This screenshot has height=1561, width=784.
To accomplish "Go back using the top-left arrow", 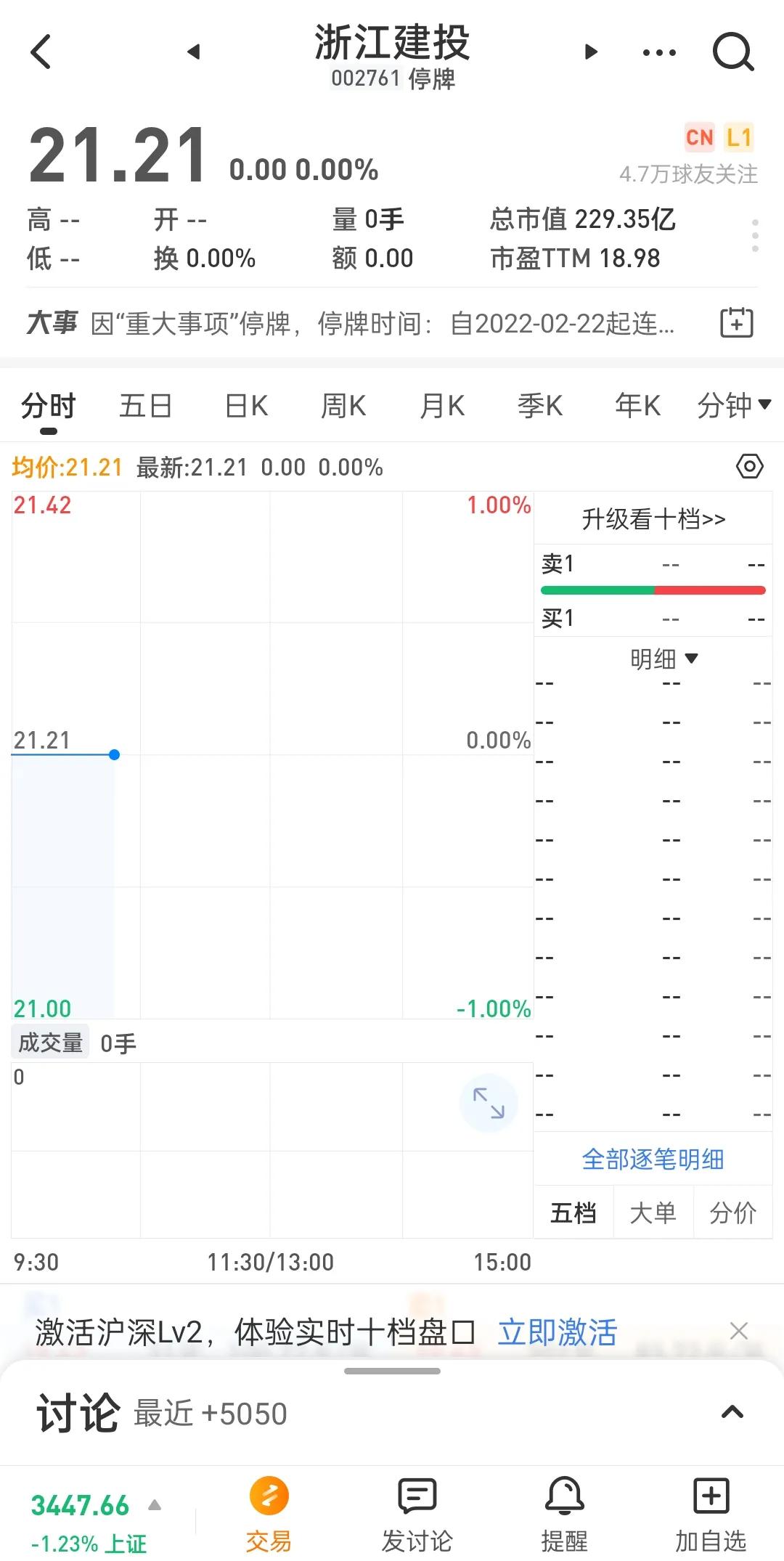I will [x=41, y=52].
